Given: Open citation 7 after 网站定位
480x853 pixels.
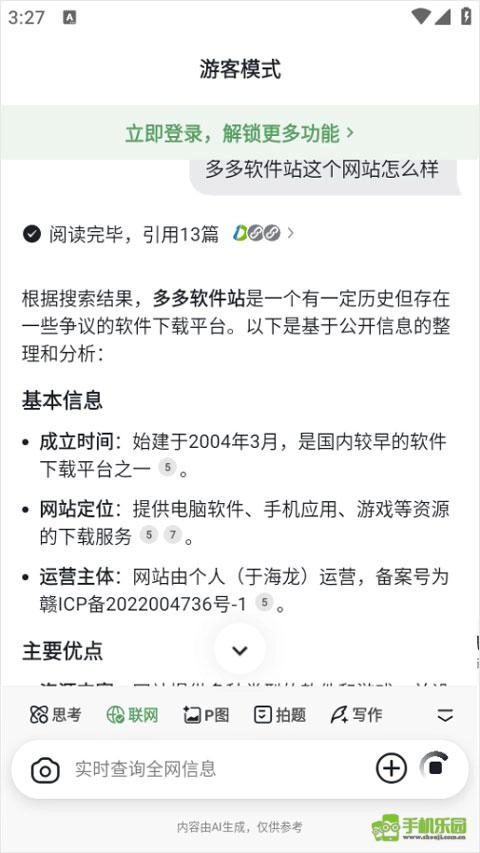Looking at the screenshot, I should [x=173, y=535].
